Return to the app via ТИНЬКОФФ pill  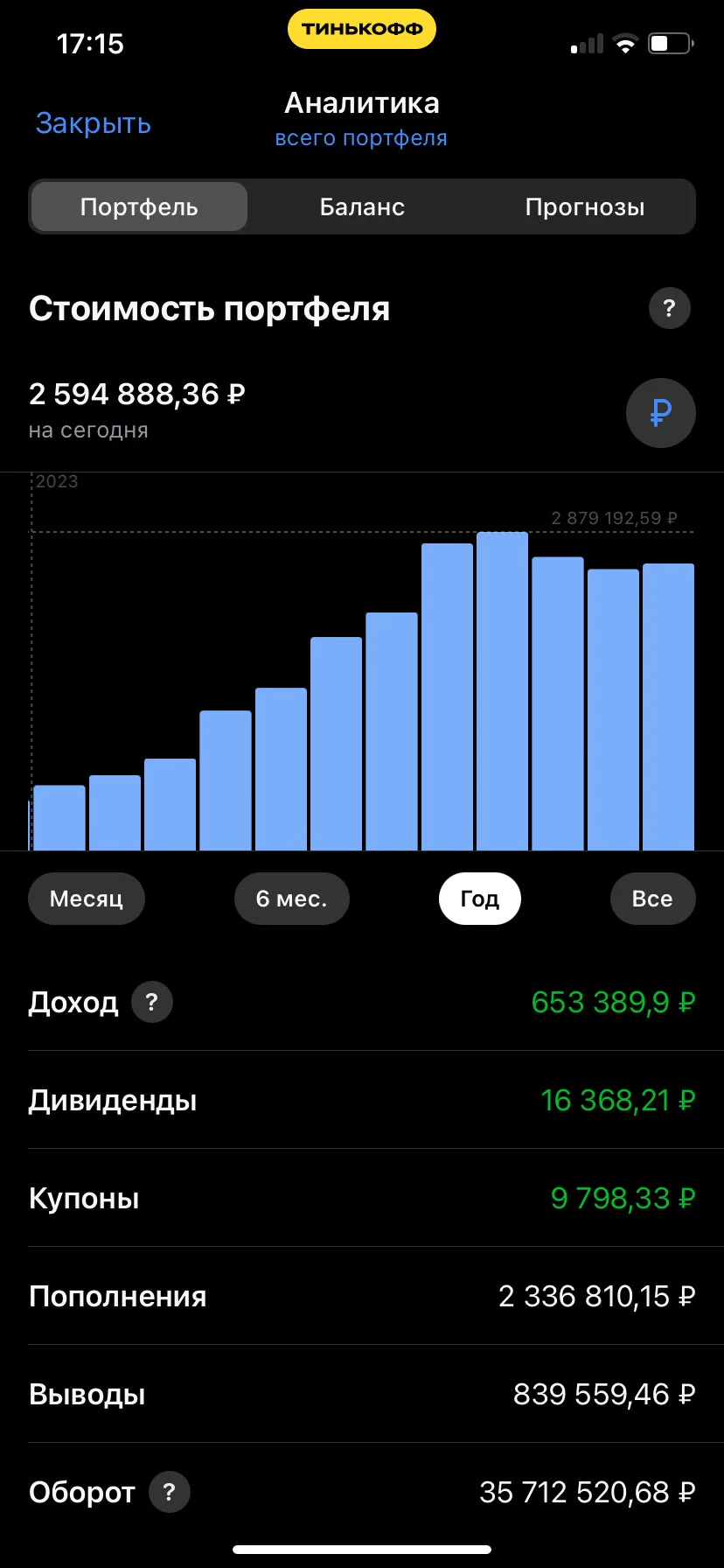(362, 29)
